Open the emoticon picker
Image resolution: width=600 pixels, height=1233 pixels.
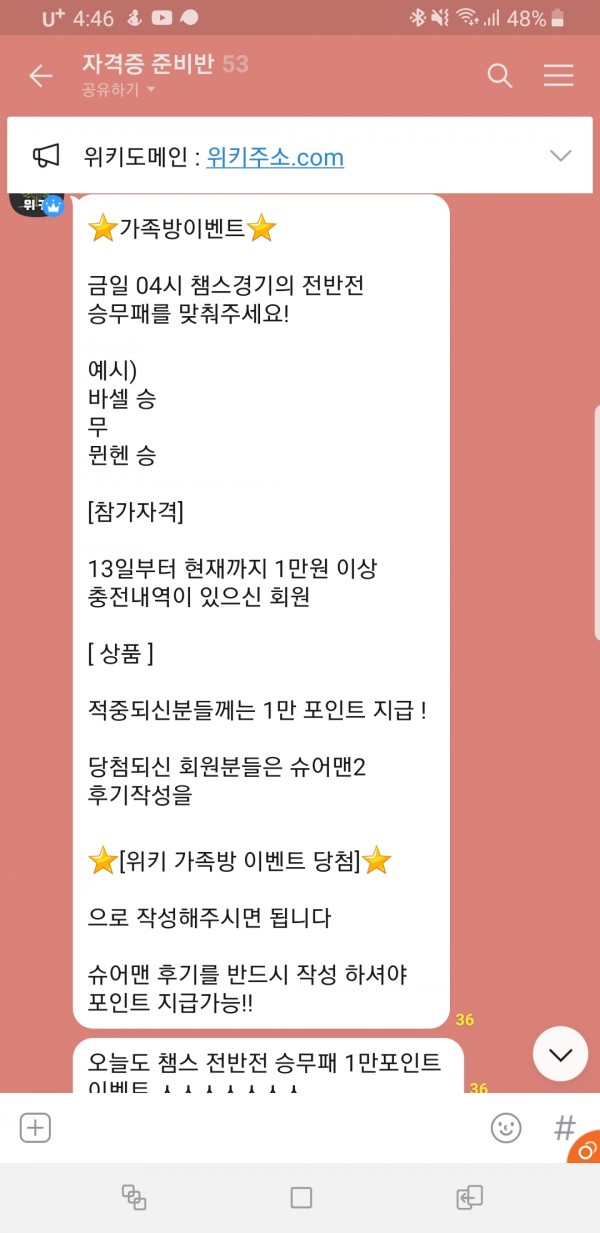[x=506, y=1128]
